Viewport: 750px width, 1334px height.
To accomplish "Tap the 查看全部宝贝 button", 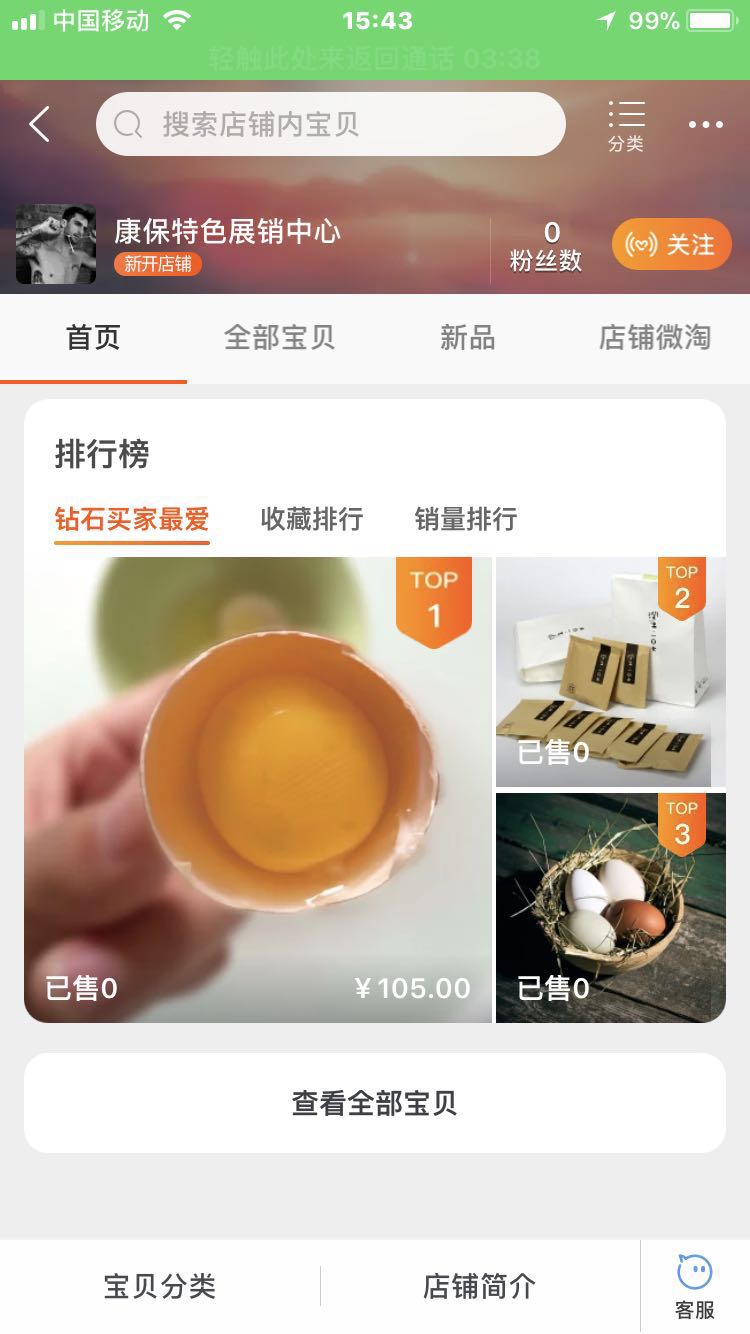I will [375, 1103].
